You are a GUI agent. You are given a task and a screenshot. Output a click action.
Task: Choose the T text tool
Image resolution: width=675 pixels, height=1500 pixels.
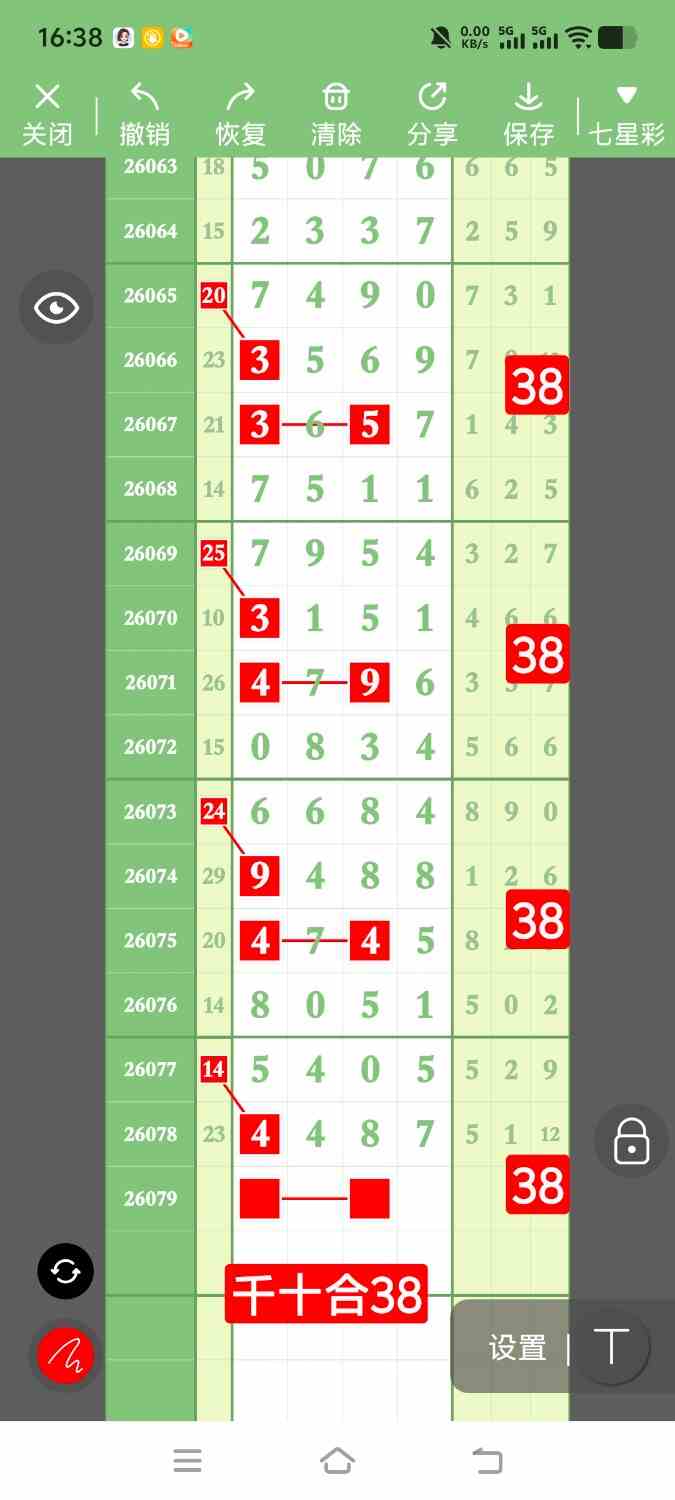click(610, 1347)
